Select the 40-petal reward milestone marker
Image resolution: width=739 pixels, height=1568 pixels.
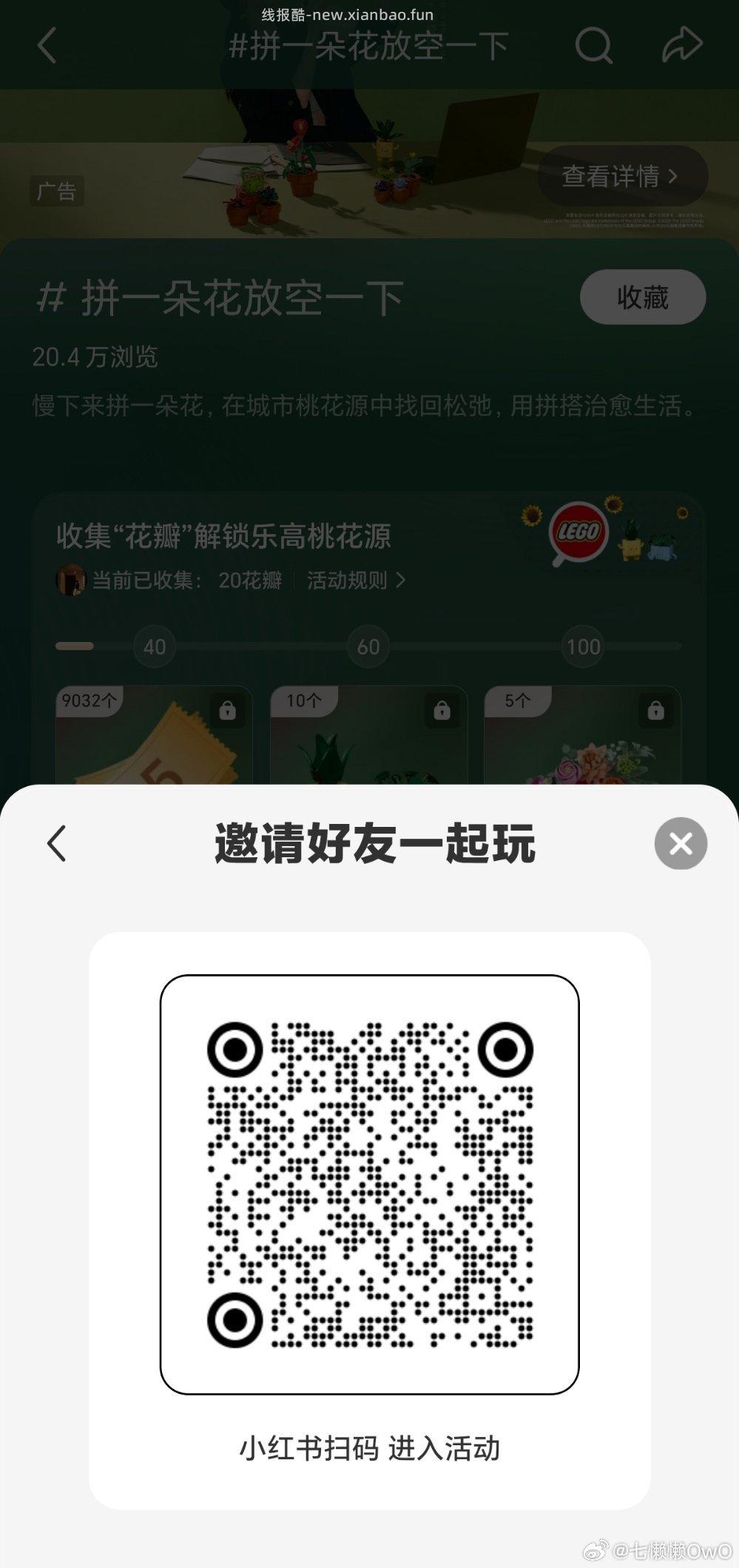(x=153, y=646)
